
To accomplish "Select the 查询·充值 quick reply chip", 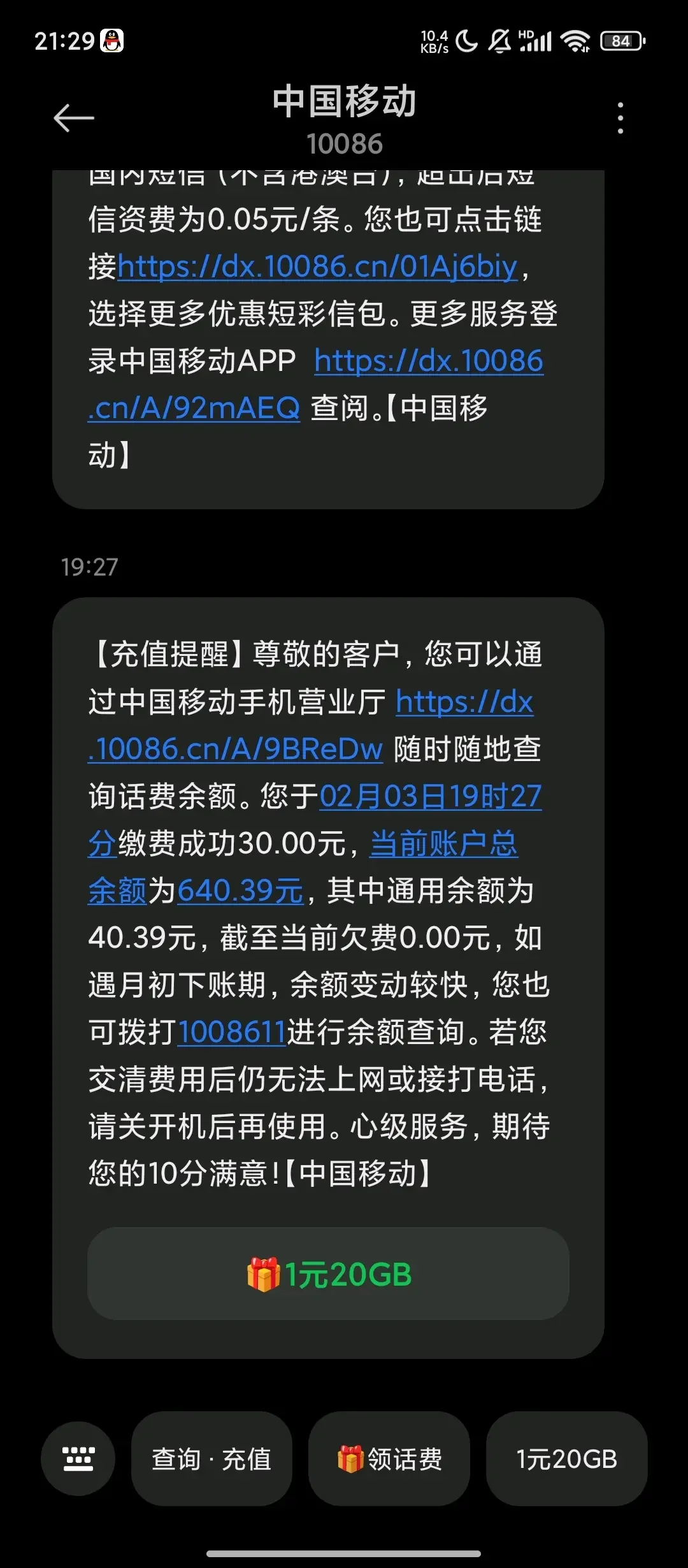I will [x=212, y=1458].
